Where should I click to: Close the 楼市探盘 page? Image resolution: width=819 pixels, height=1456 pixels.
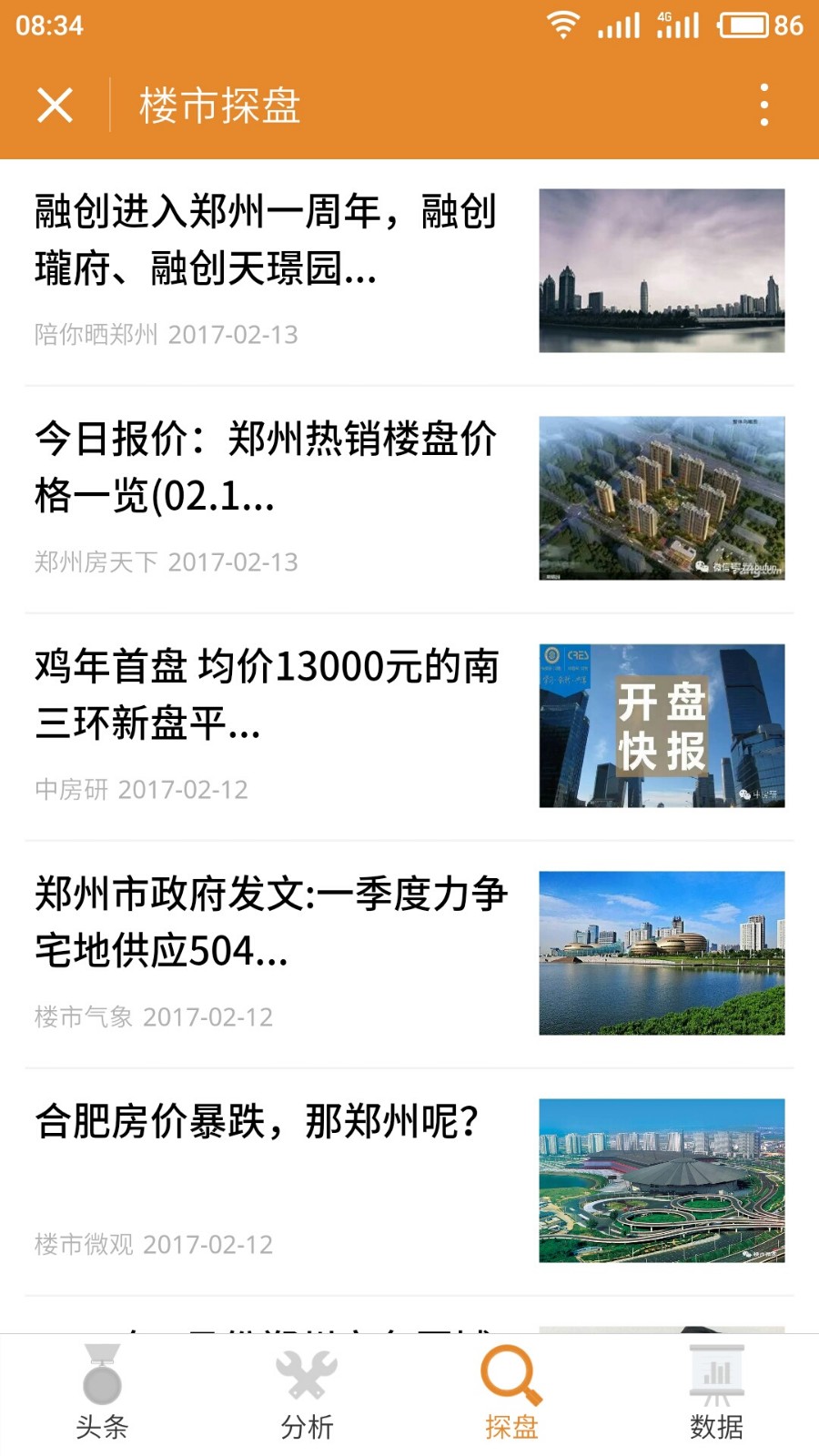55,106
